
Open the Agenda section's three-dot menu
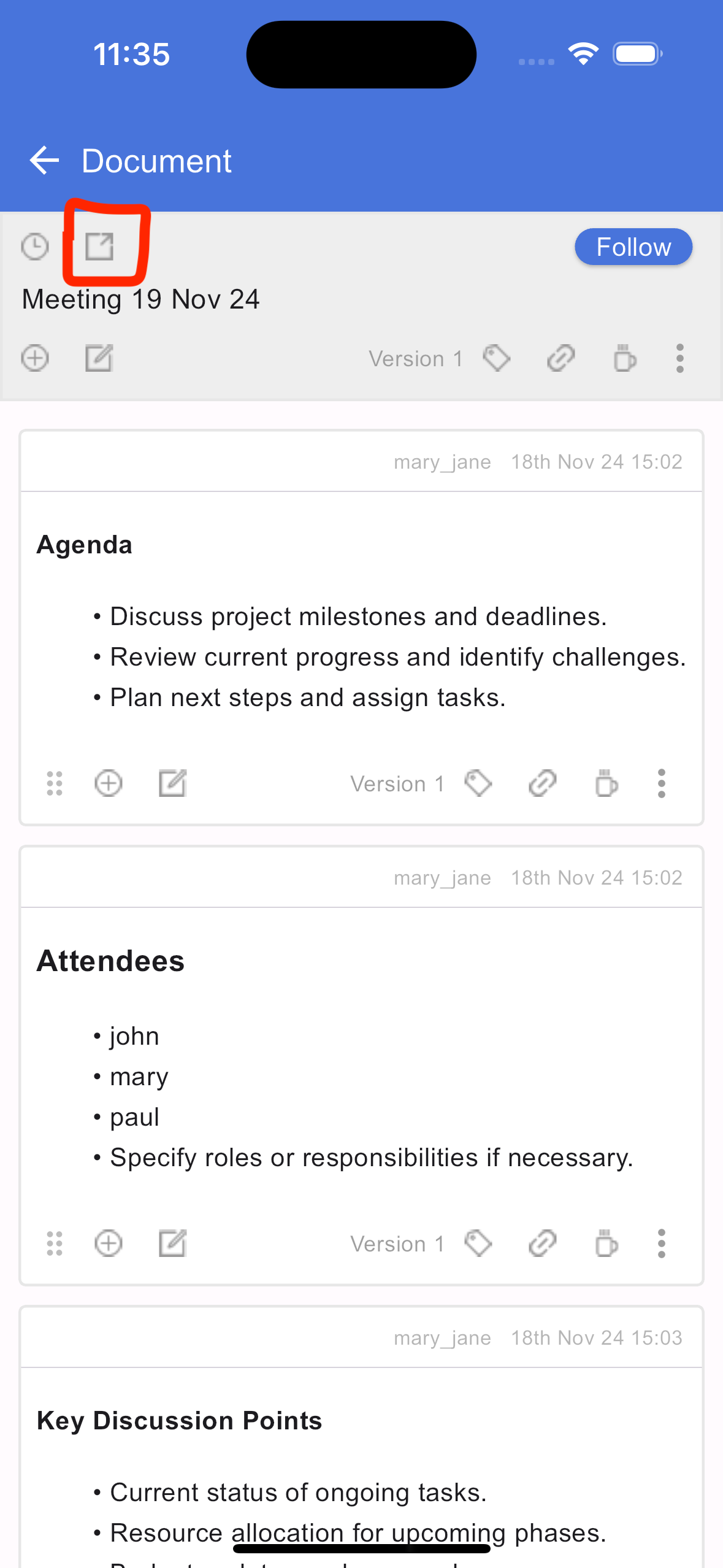661,783
